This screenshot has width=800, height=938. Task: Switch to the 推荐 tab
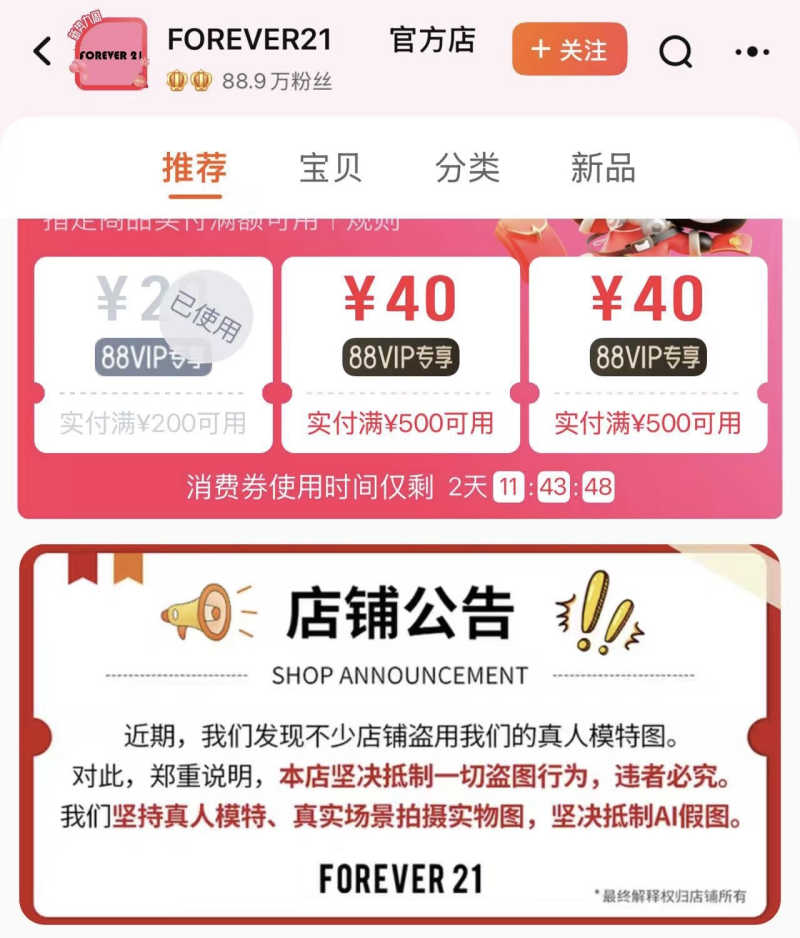(x=194, y=168)
